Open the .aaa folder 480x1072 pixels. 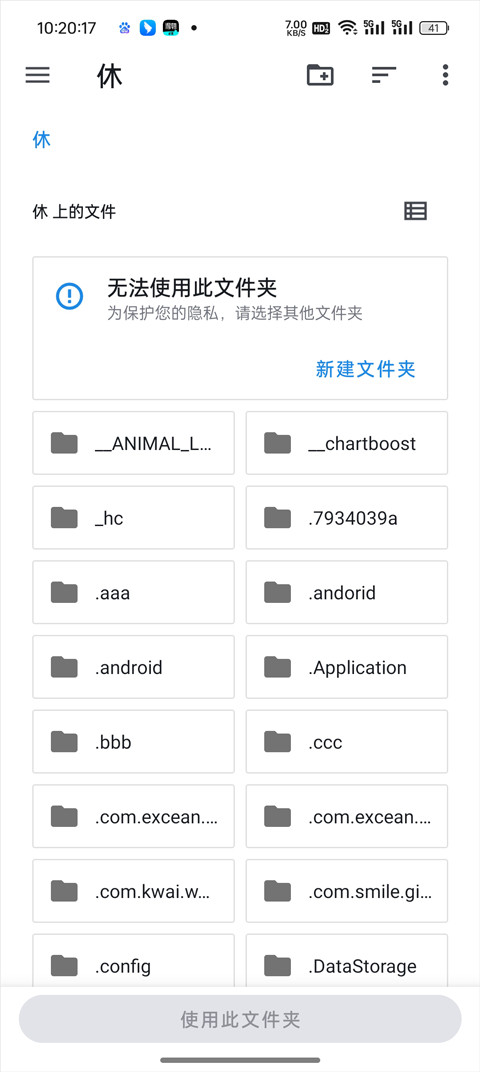[x=133, y=592]
